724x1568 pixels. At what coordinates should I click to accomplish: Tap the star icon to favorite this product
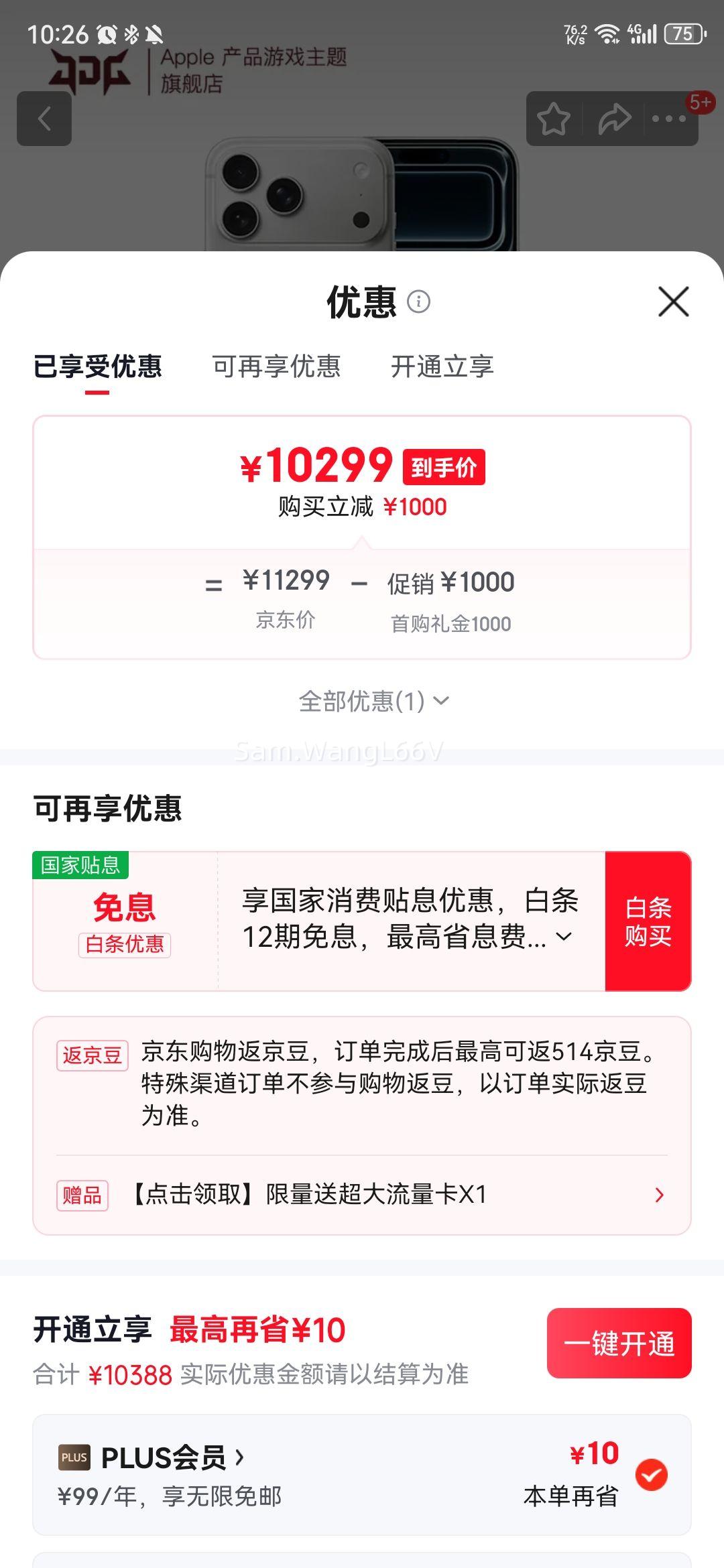coord(554,119)
